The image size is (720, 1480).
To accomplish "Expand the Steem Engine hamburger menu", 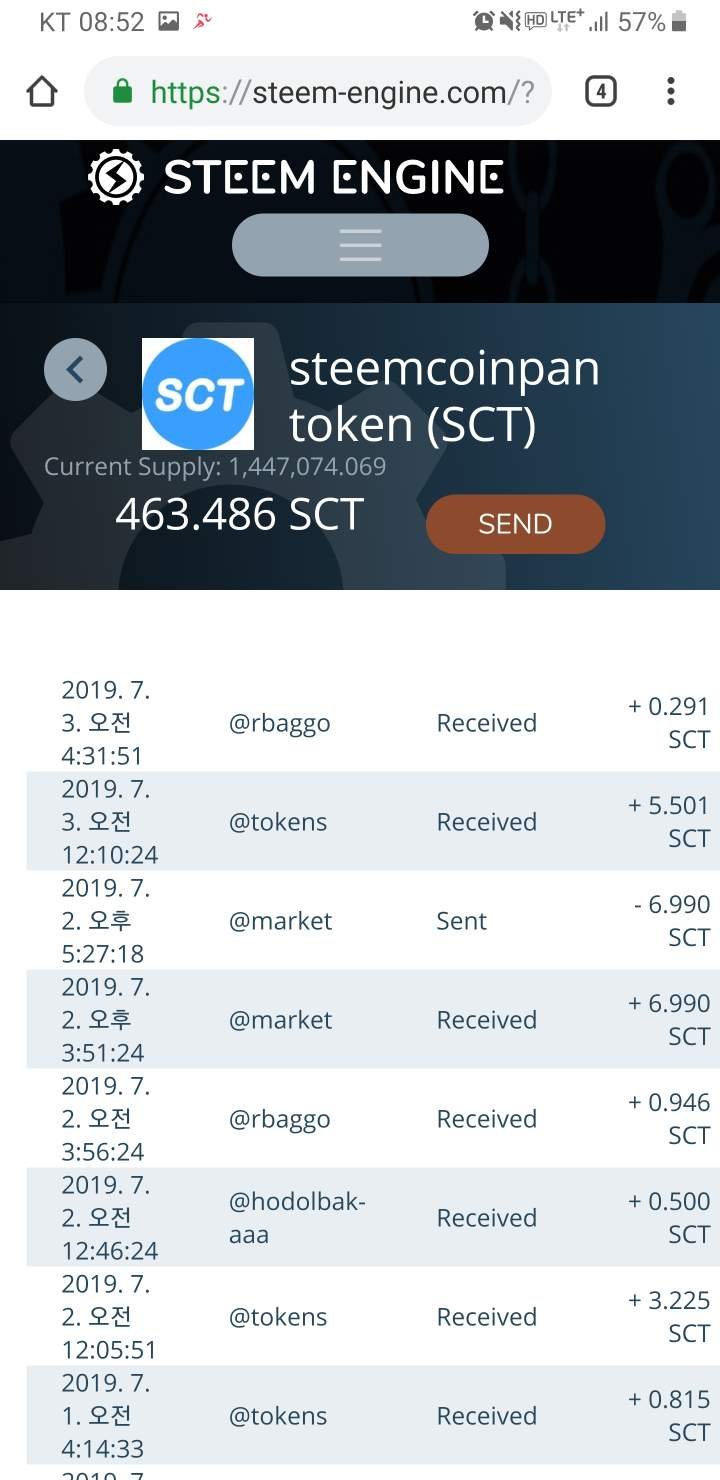I will (360, 245).
